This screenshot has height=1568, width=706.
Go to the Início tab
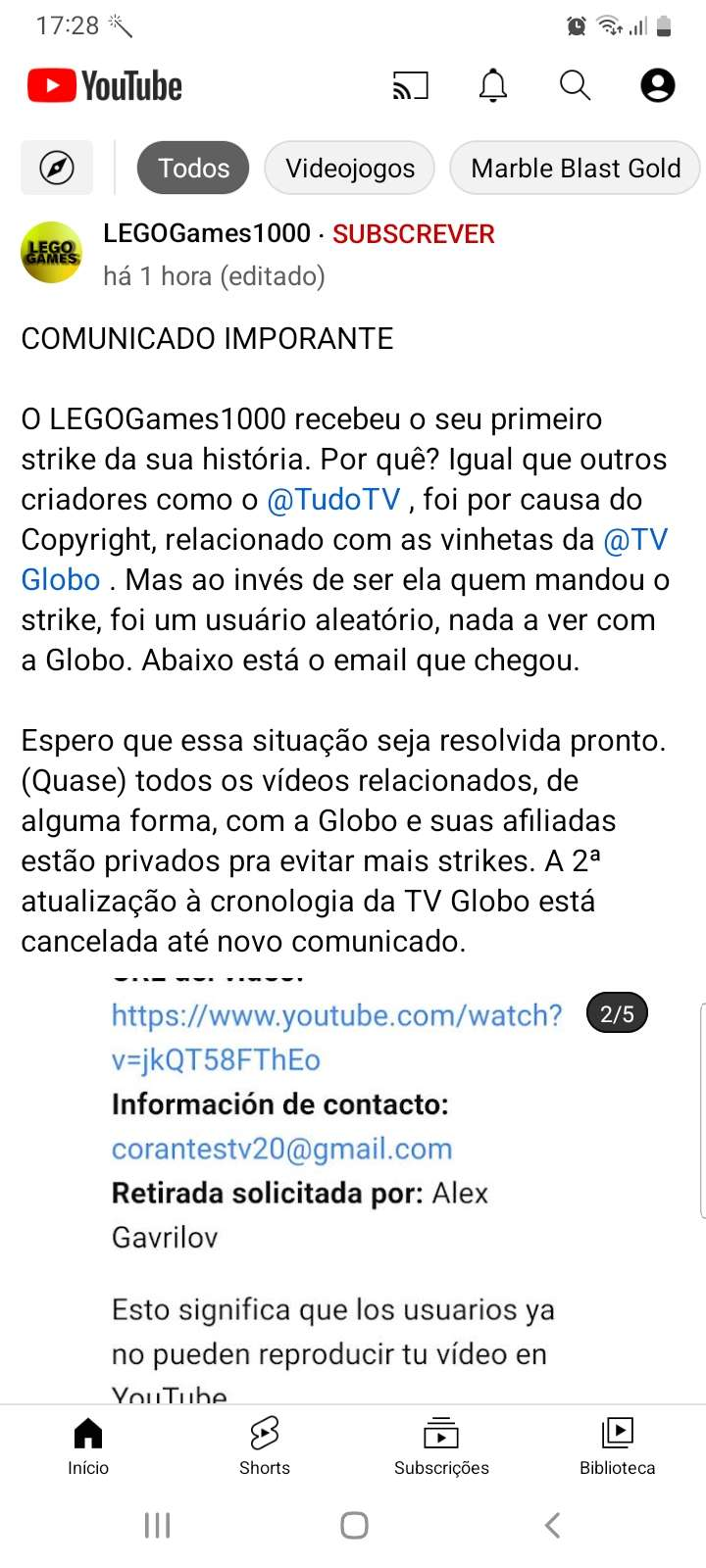tap(88, 1445)
